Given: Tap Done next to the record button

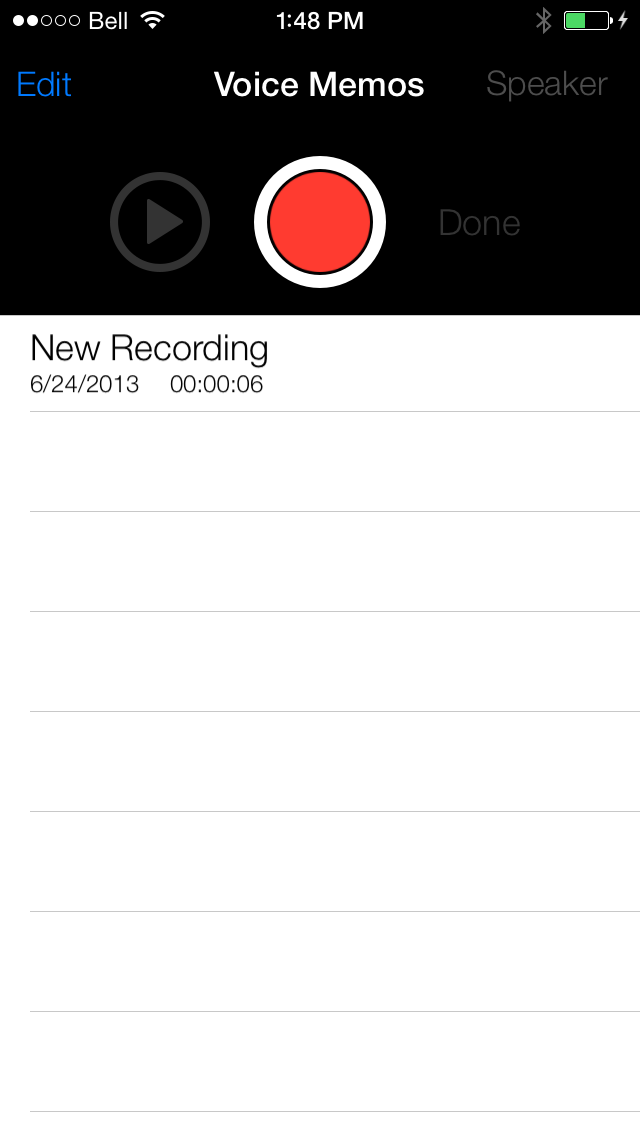Looking at the screenshot, I should pos(480,223).
